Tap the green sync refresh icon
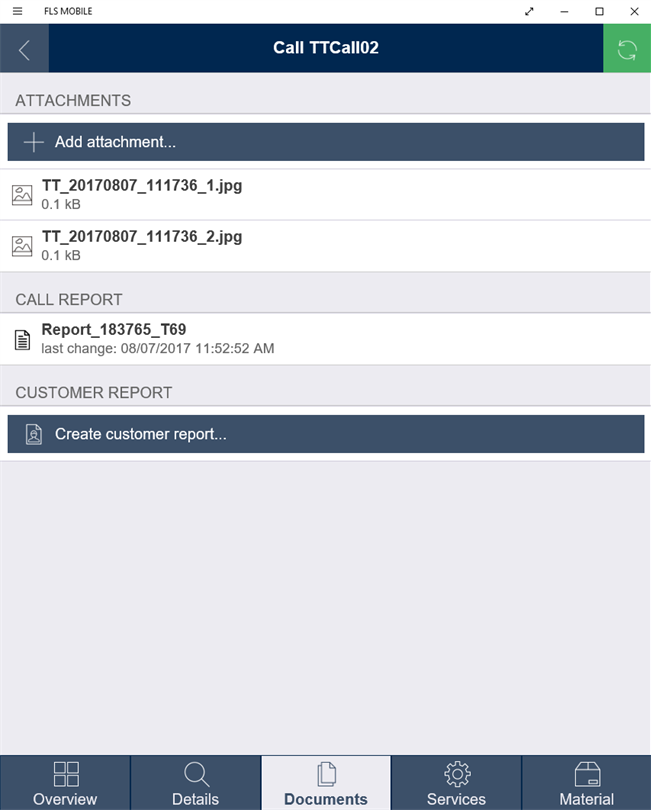 (x=627, y=49)
